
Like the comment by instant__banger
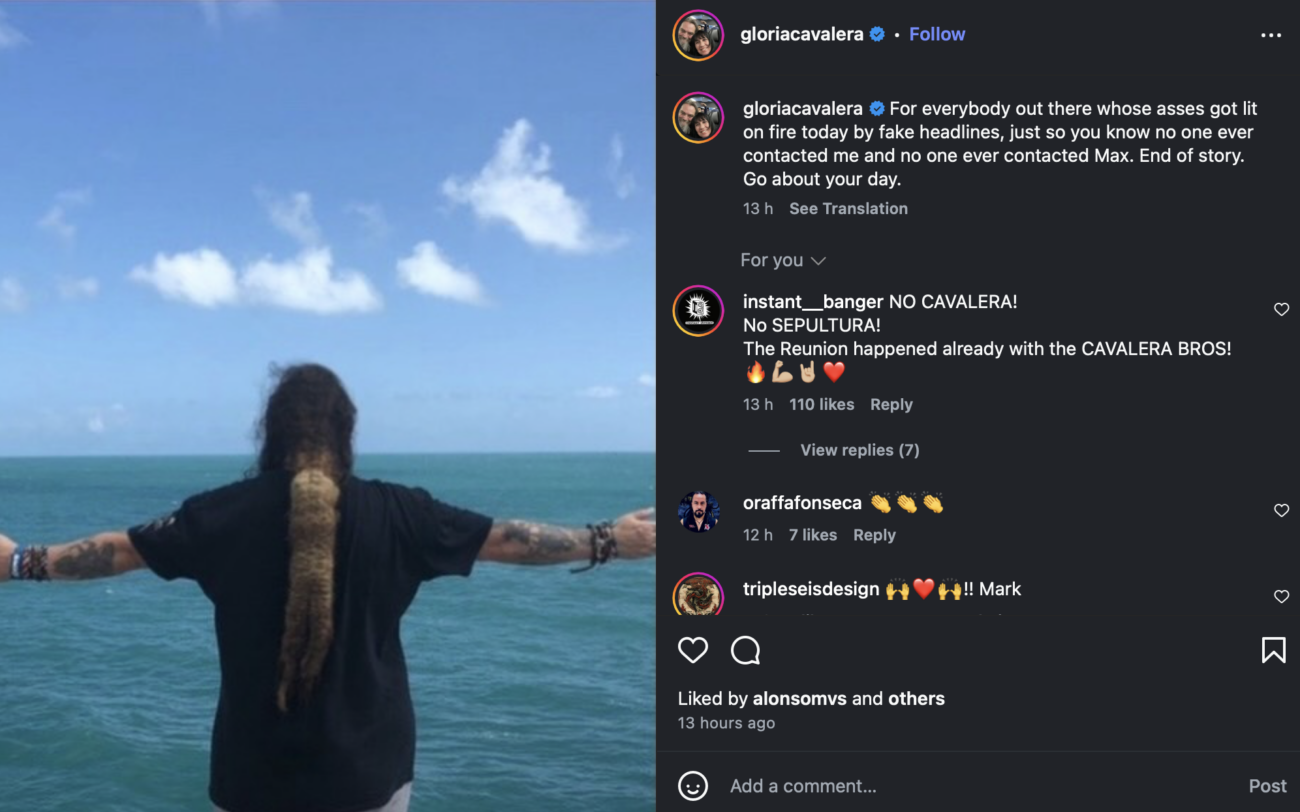coord(1281,310)
